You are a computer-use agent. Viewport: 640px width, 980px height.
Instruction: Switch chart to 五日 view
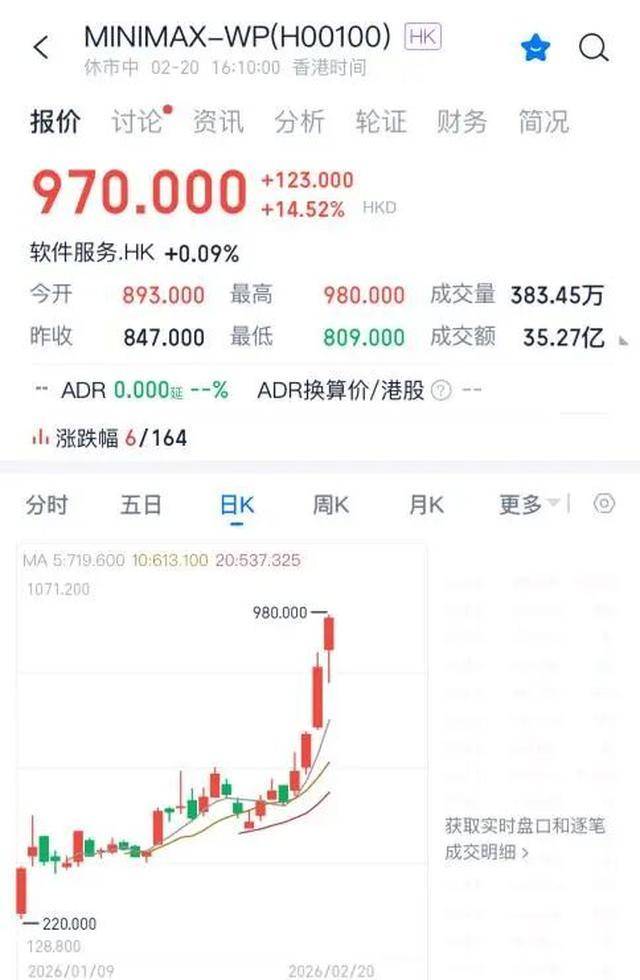click(141, 505)
